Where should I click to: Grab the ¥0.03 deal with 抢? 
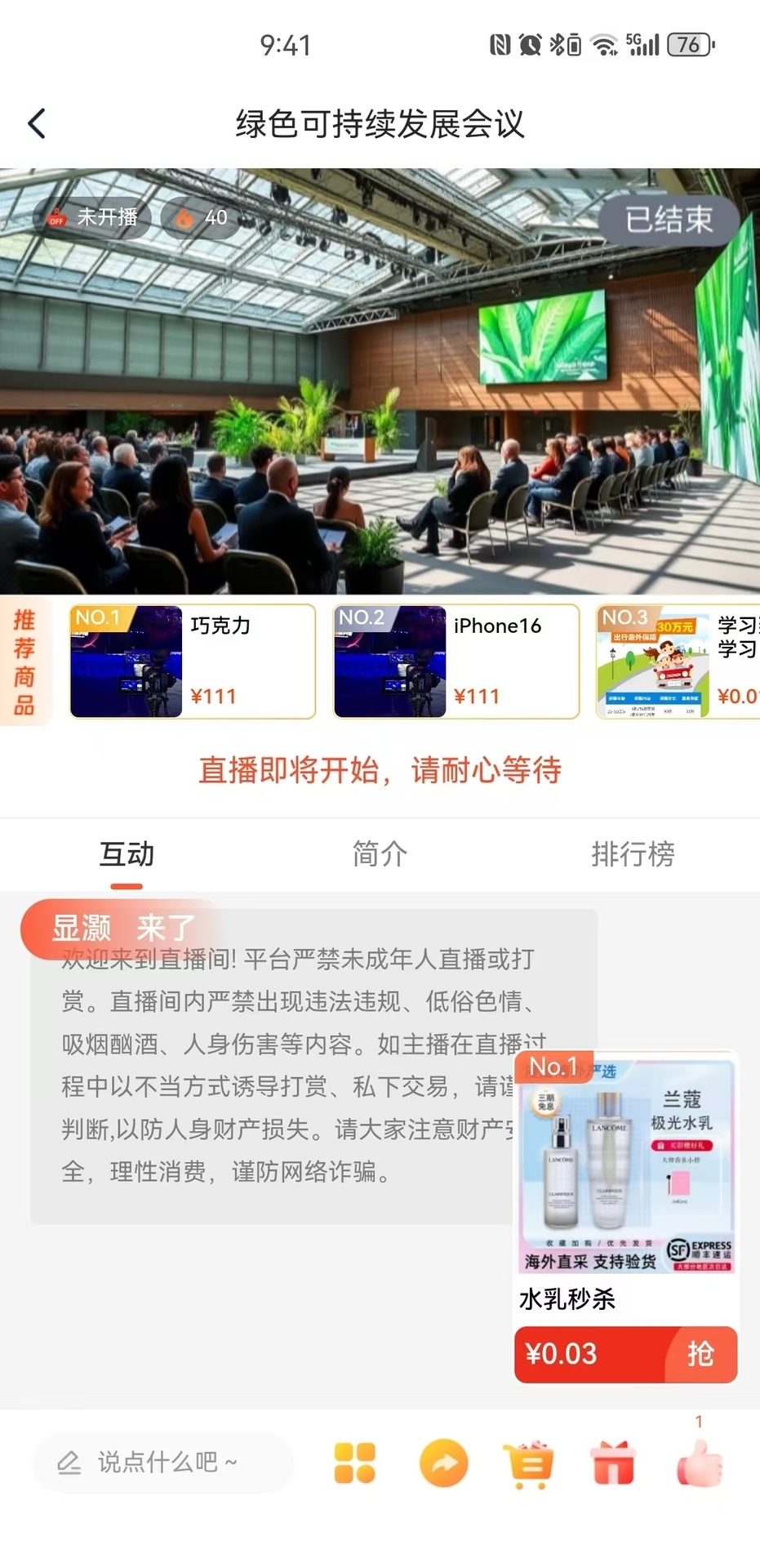tap(700, 1354)
